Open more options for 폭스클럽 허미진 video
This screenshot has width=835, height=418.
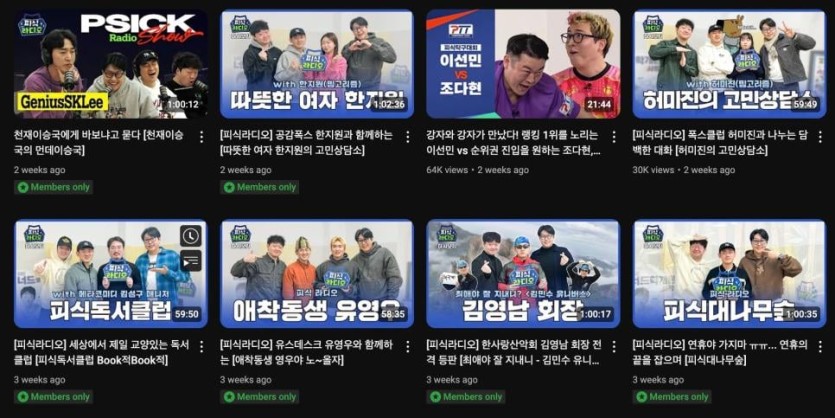coord(820,137)
